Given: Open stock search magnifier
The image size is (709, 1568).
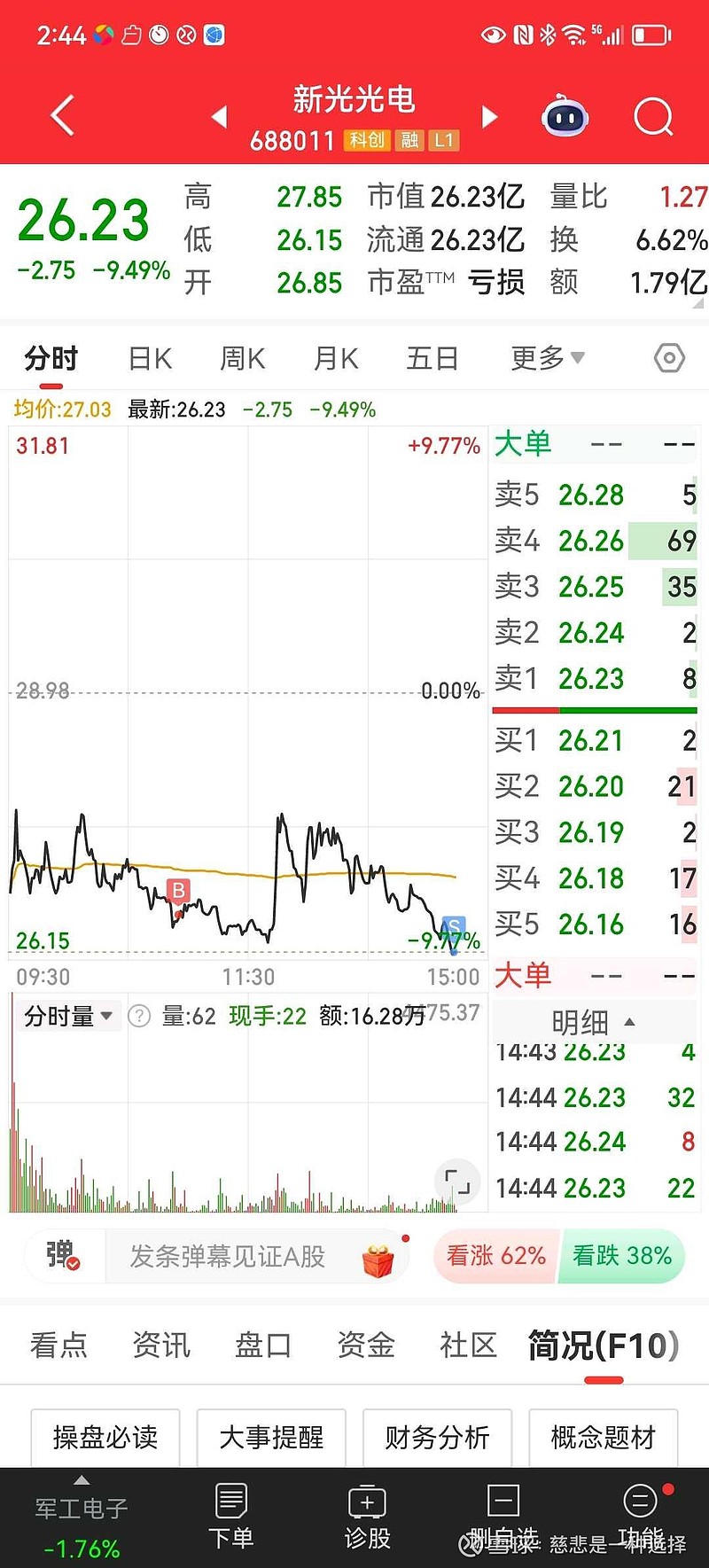Looking at the screenshot, I should coord(653,117).
